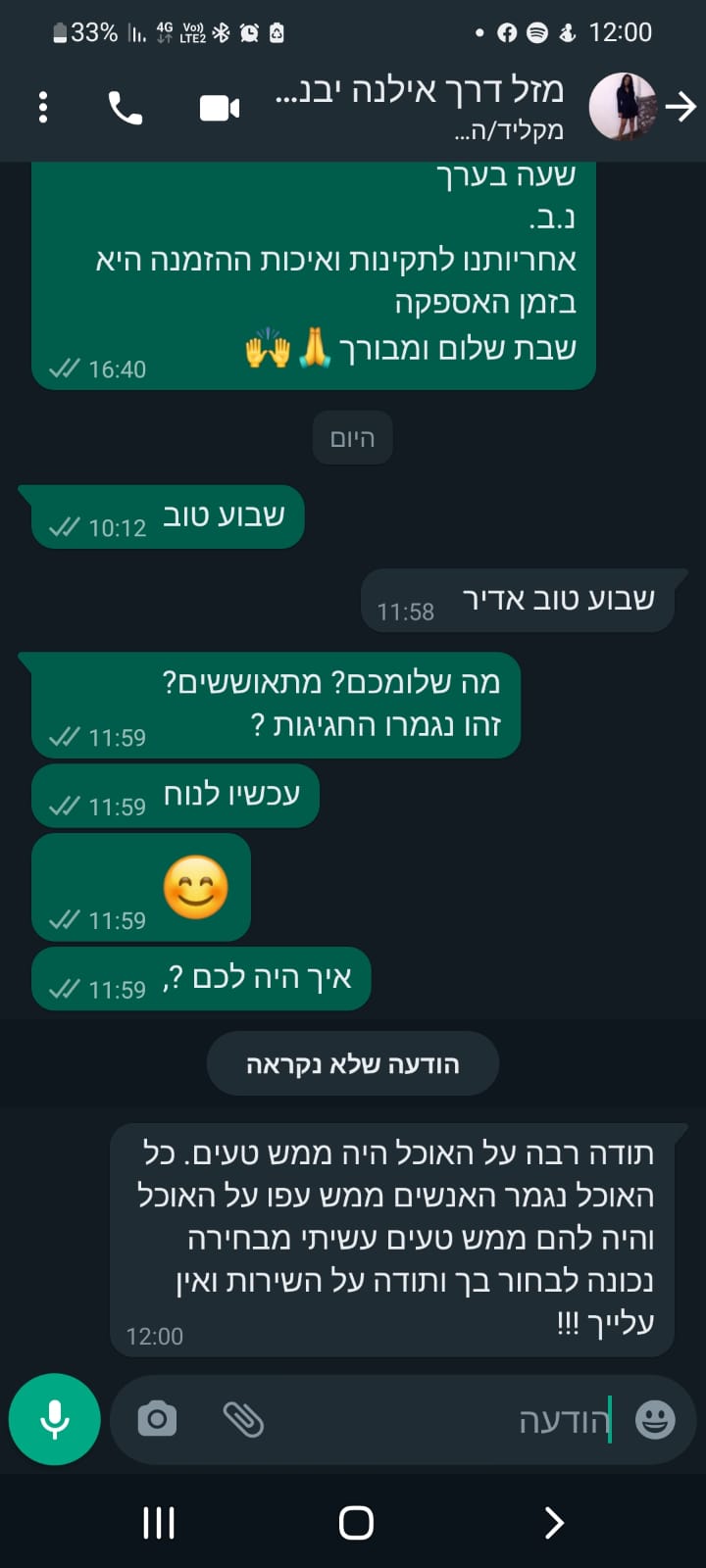
Task: Open the camera from the message bar
Action: point(157,1419)
